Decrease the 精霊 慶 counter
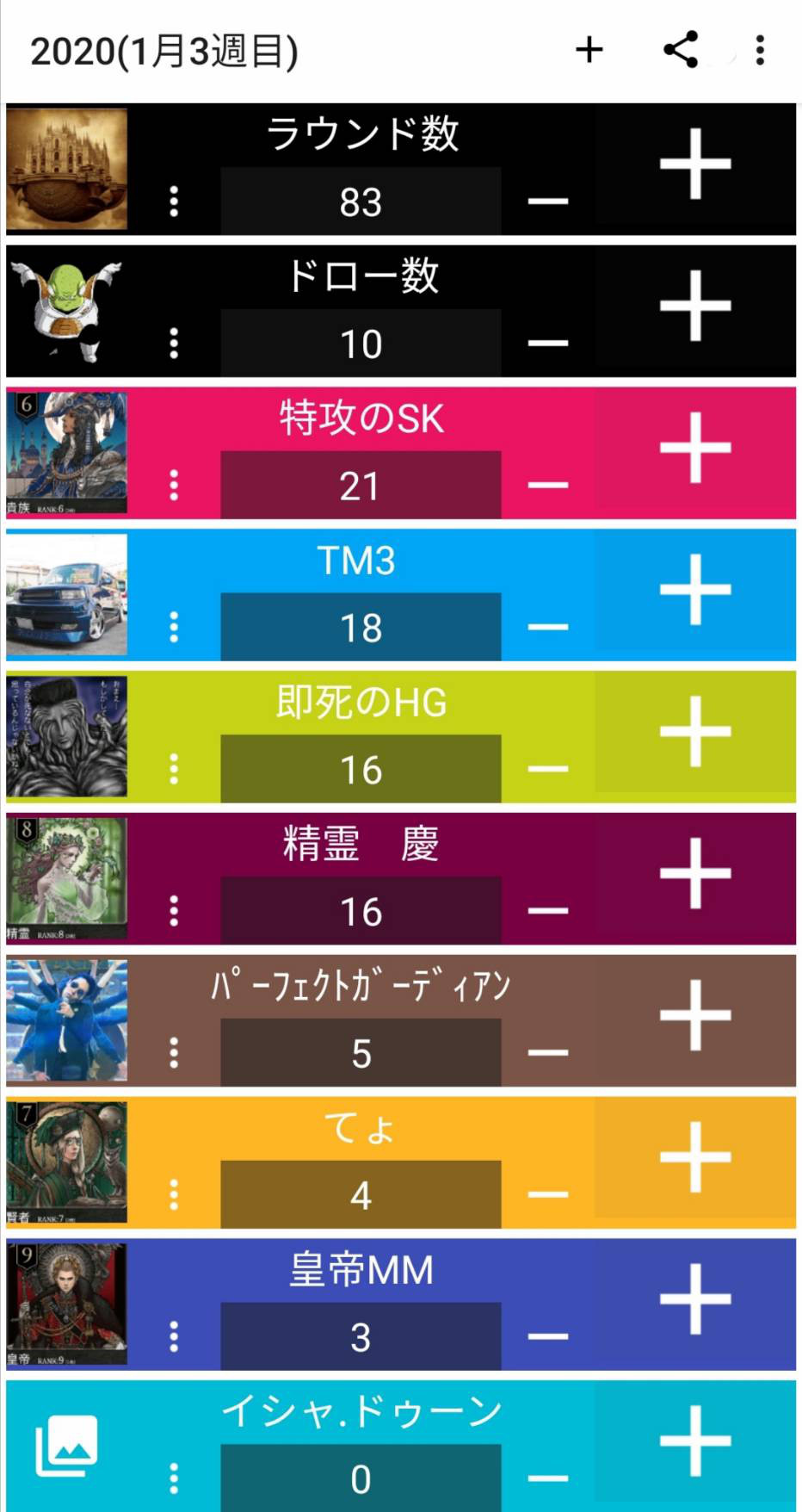Screen dimensions: 802x1512 (548, 912)
